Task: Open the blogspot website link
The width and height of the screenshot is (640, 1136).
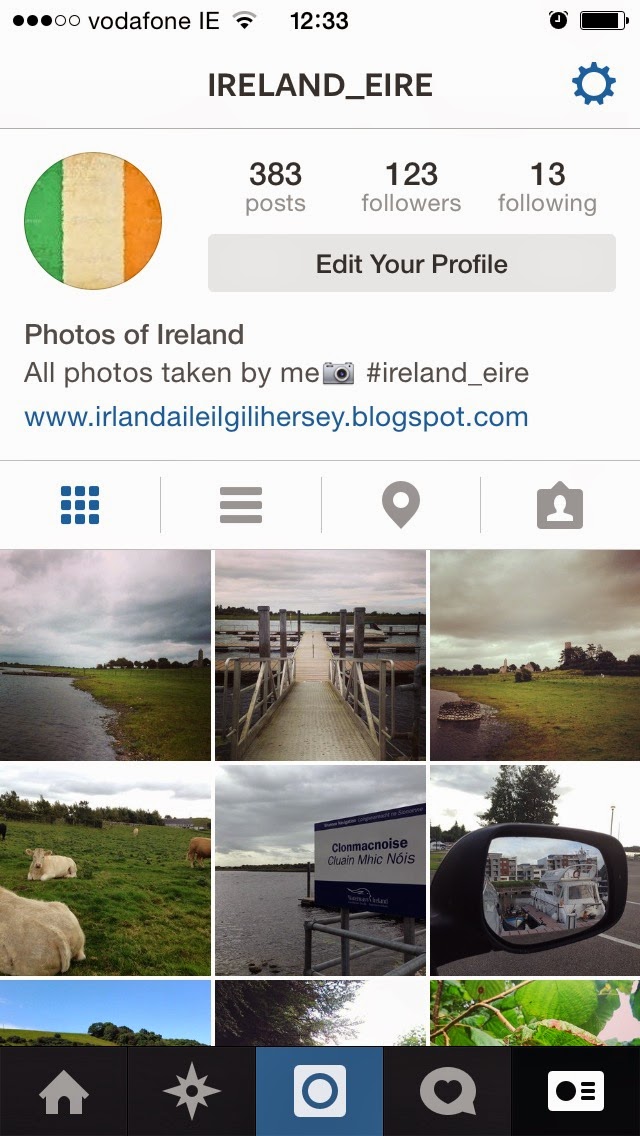Action: pyautogui.click(x=276, y=416)
